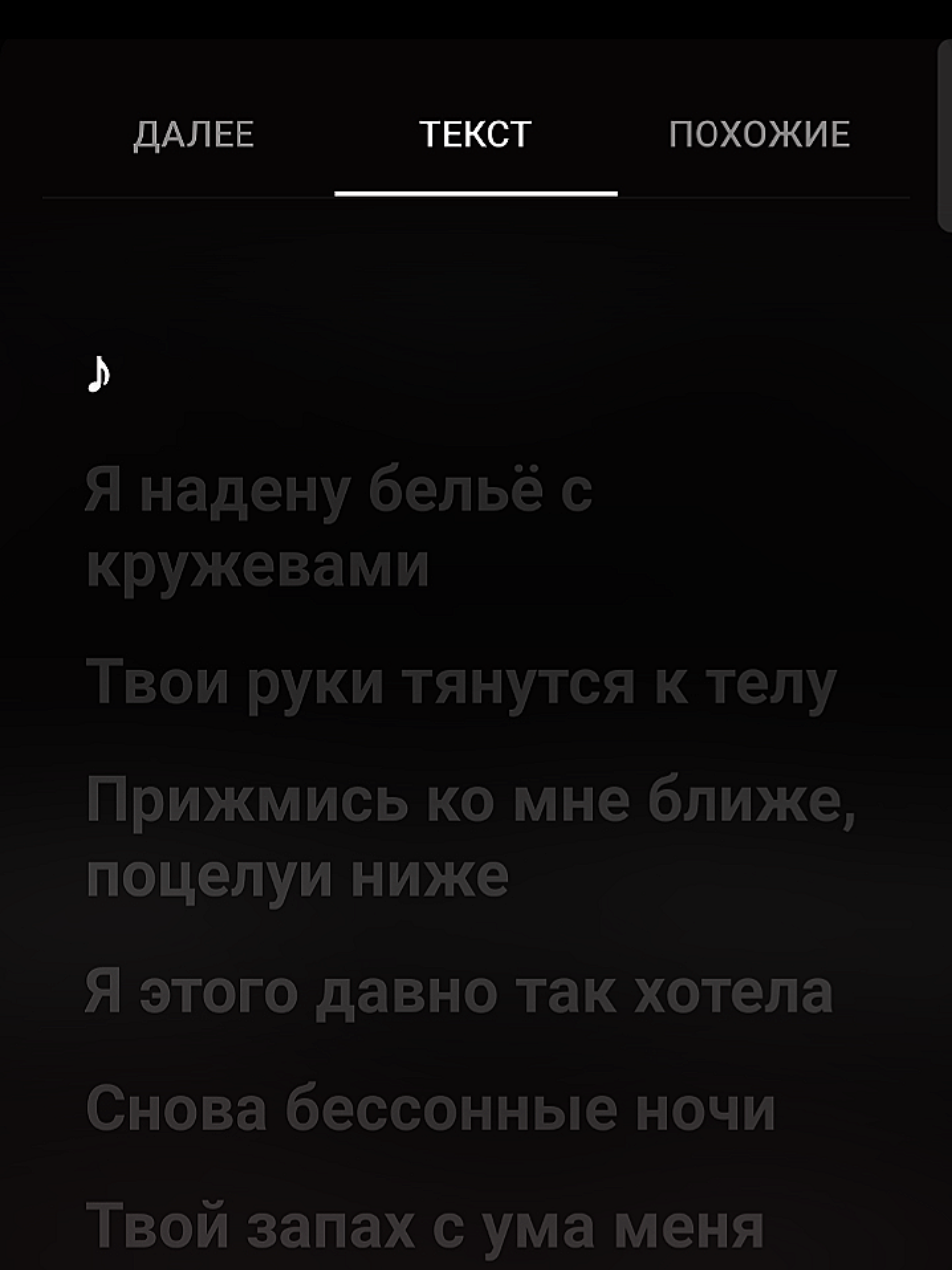Viewport: 952px width, 1270px height.
Task: Jump to lyric 'Прижмись ко мне ближе'
Action: (469, 837)
